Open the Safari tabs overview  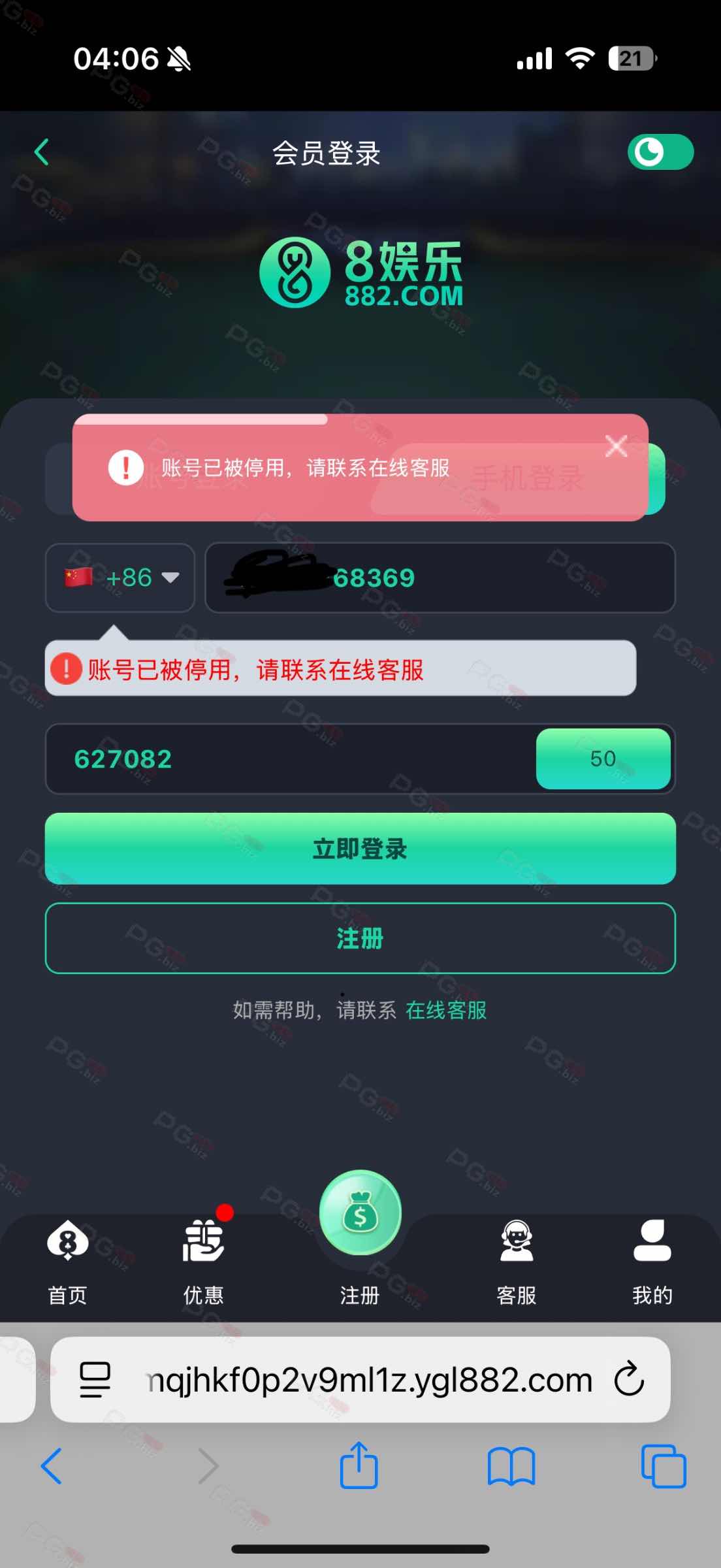tap(663, 1466)
